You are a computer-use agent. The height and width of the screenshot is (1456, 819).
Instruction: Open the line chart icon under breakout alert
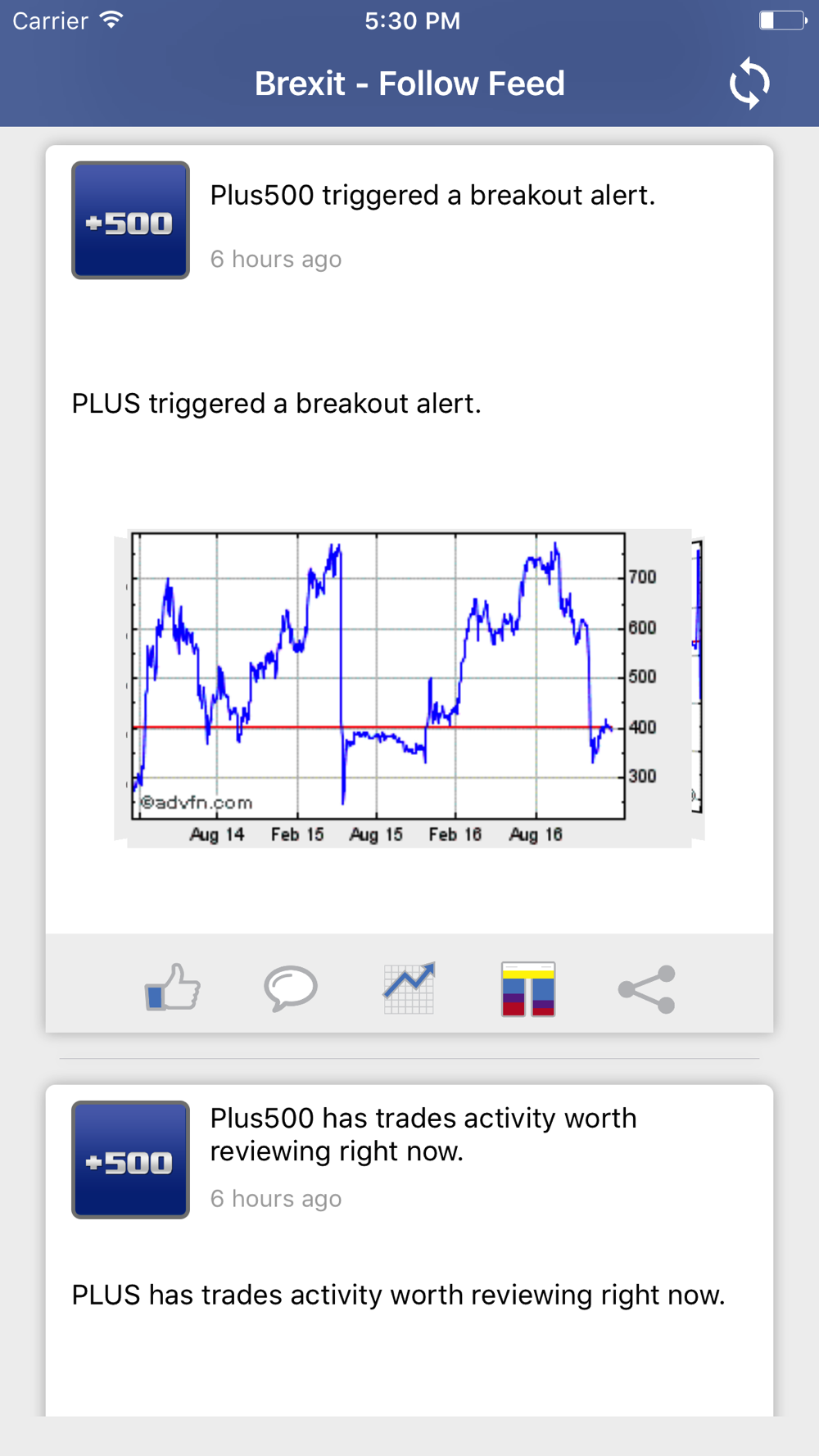pos(409,988)
